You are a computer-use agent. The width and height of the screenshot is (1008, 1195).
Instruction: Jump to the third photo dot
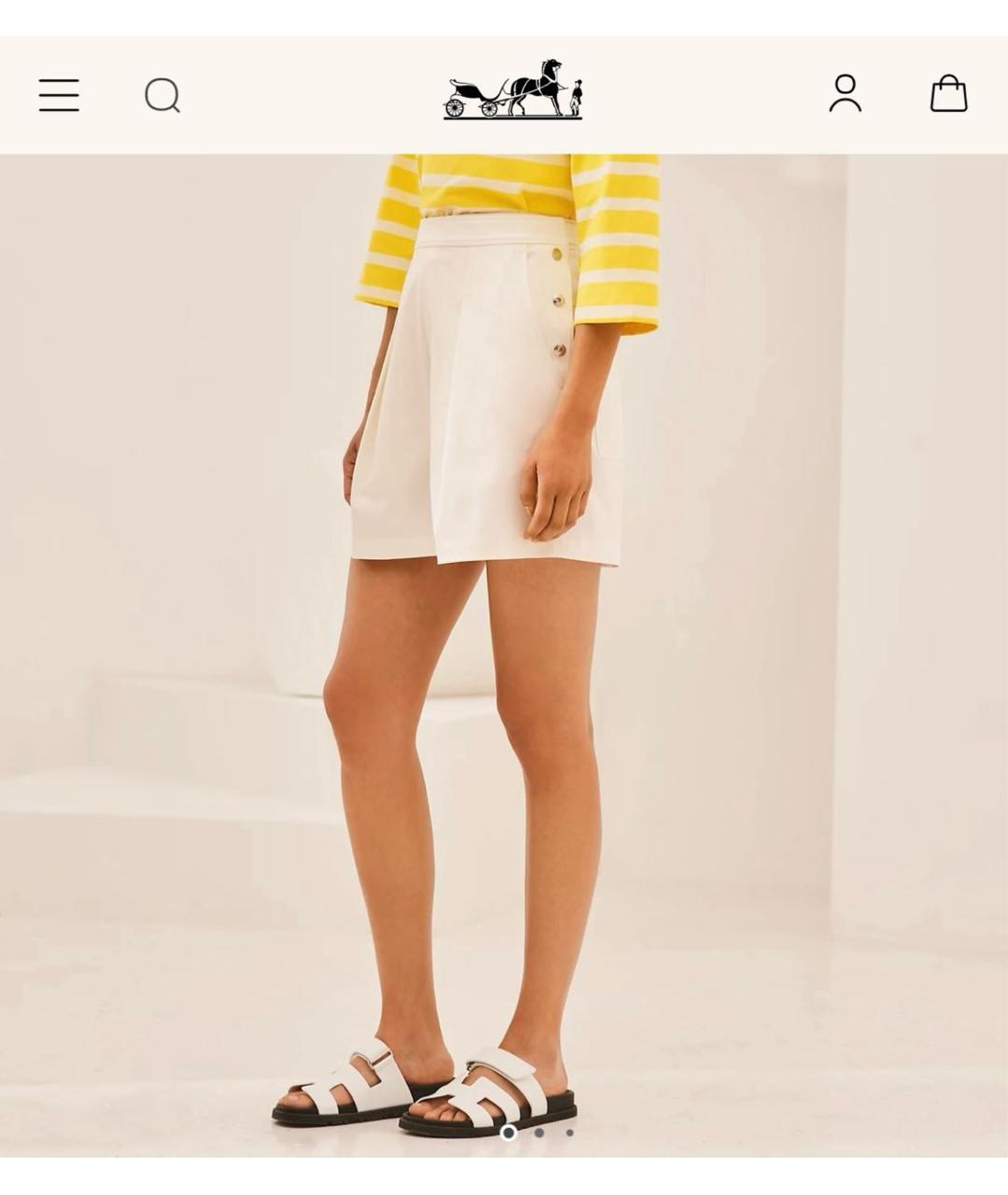coord(569,1132)
